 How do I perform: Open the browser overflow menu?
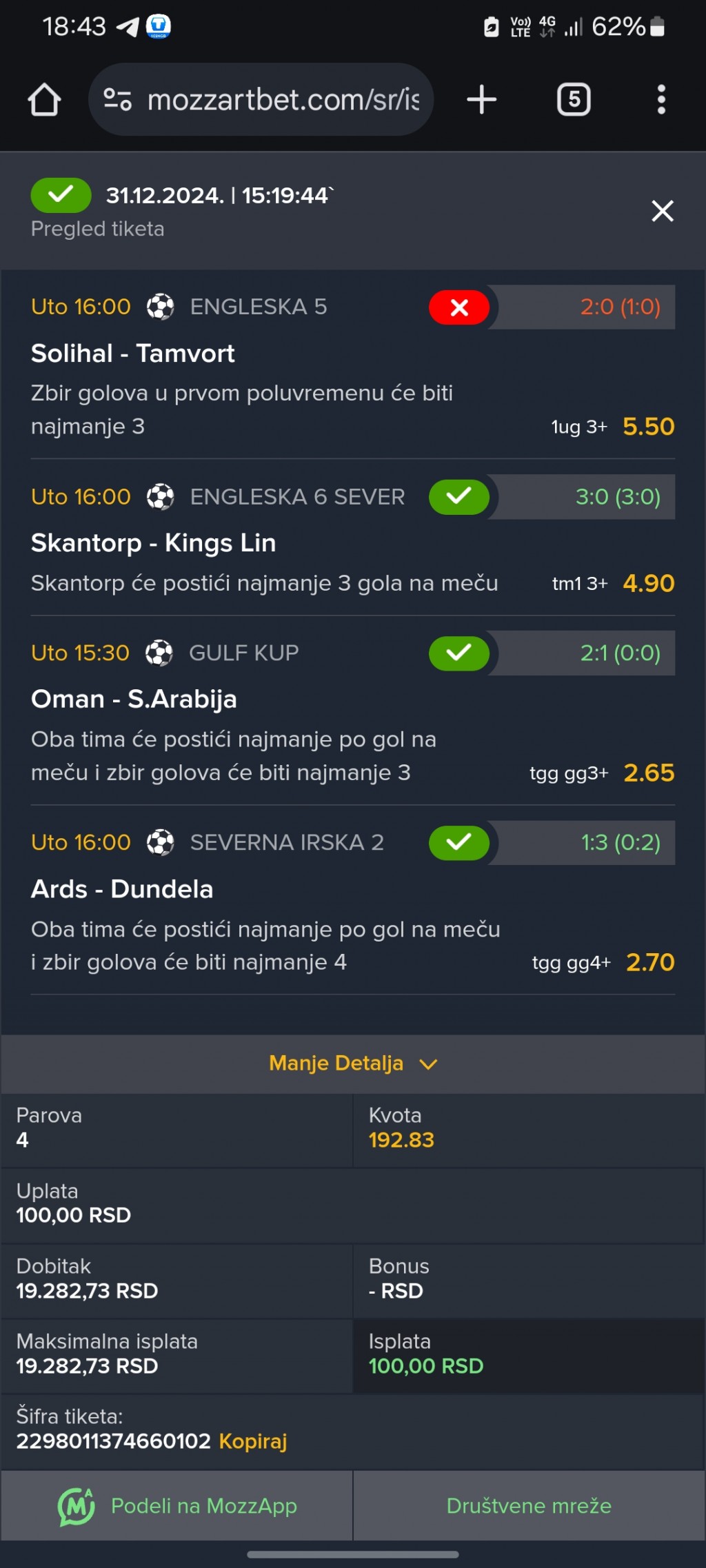[661, 100]
